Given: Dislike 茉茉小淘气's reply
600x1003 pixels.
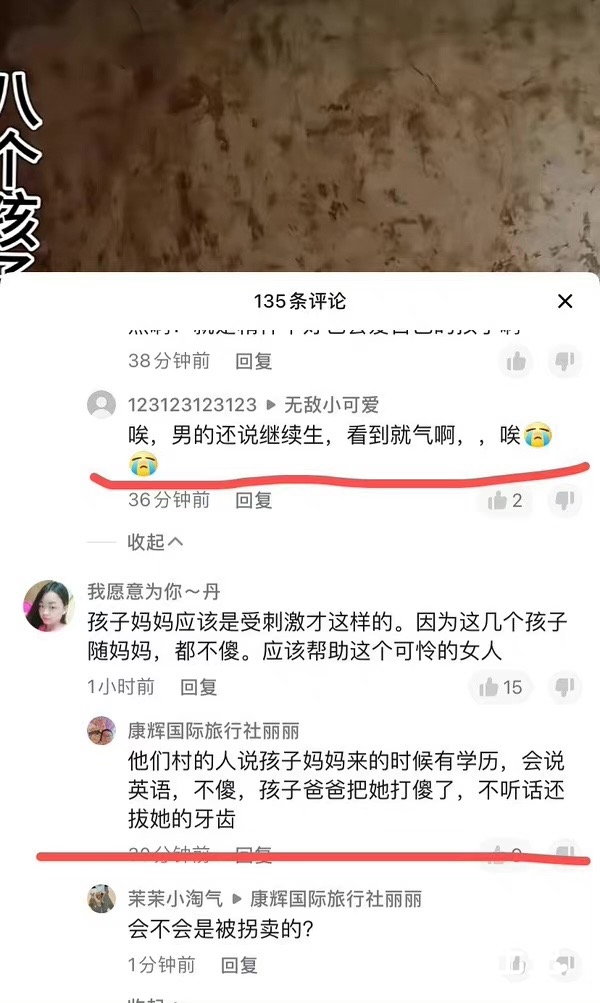Looking at the screenshot, I should pyautogui.click(x=564, y=965).
